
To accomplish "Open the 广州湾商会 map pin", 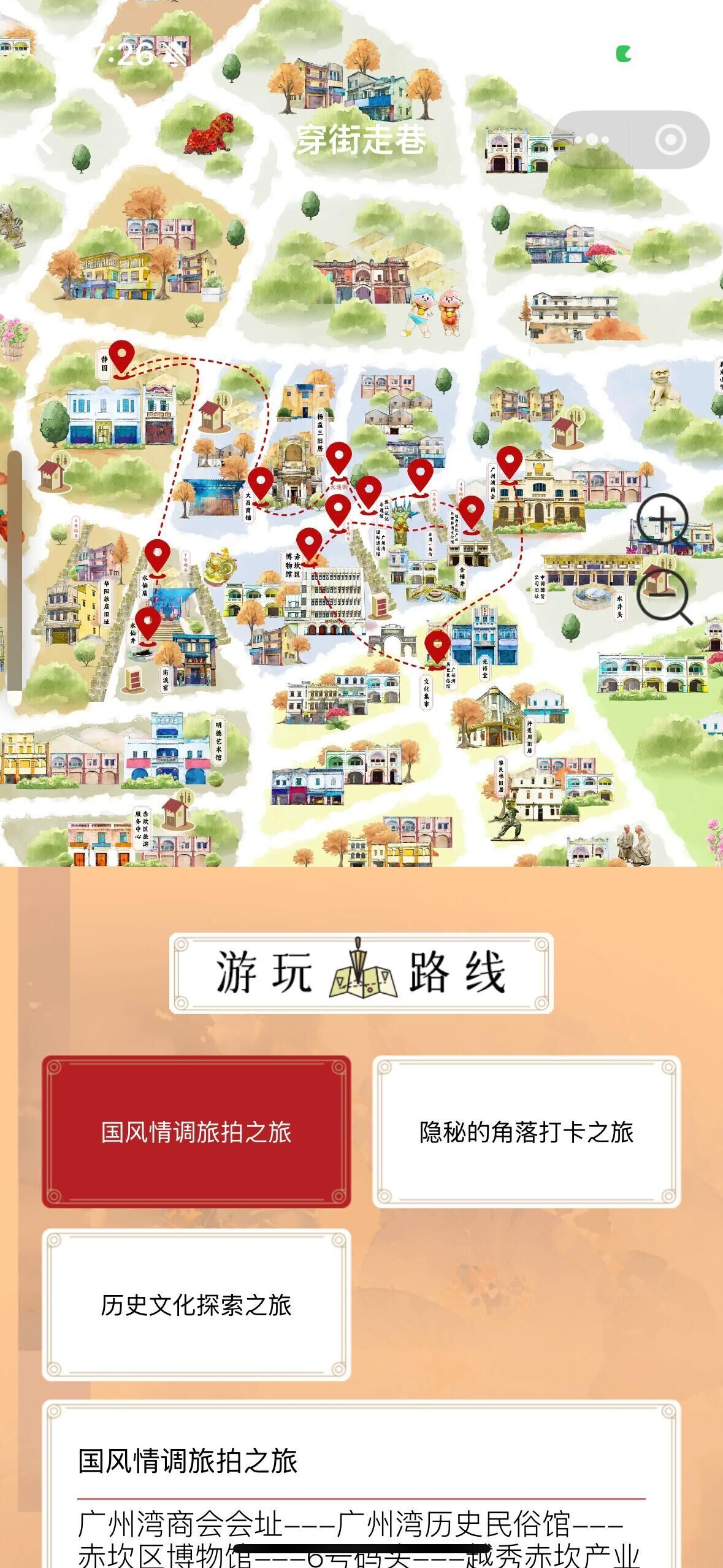I will point(509,463).
